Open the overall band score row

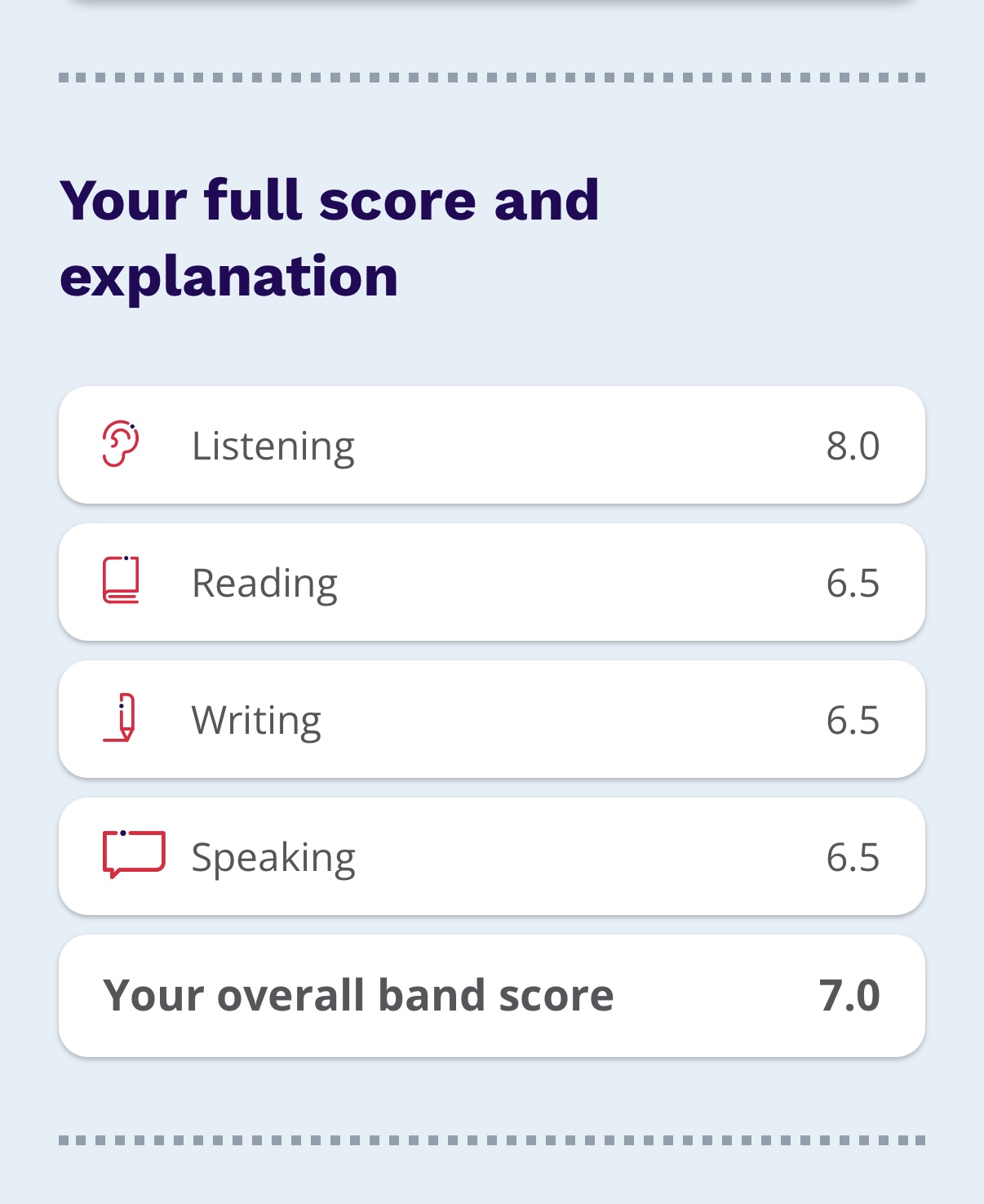point(491,995)
